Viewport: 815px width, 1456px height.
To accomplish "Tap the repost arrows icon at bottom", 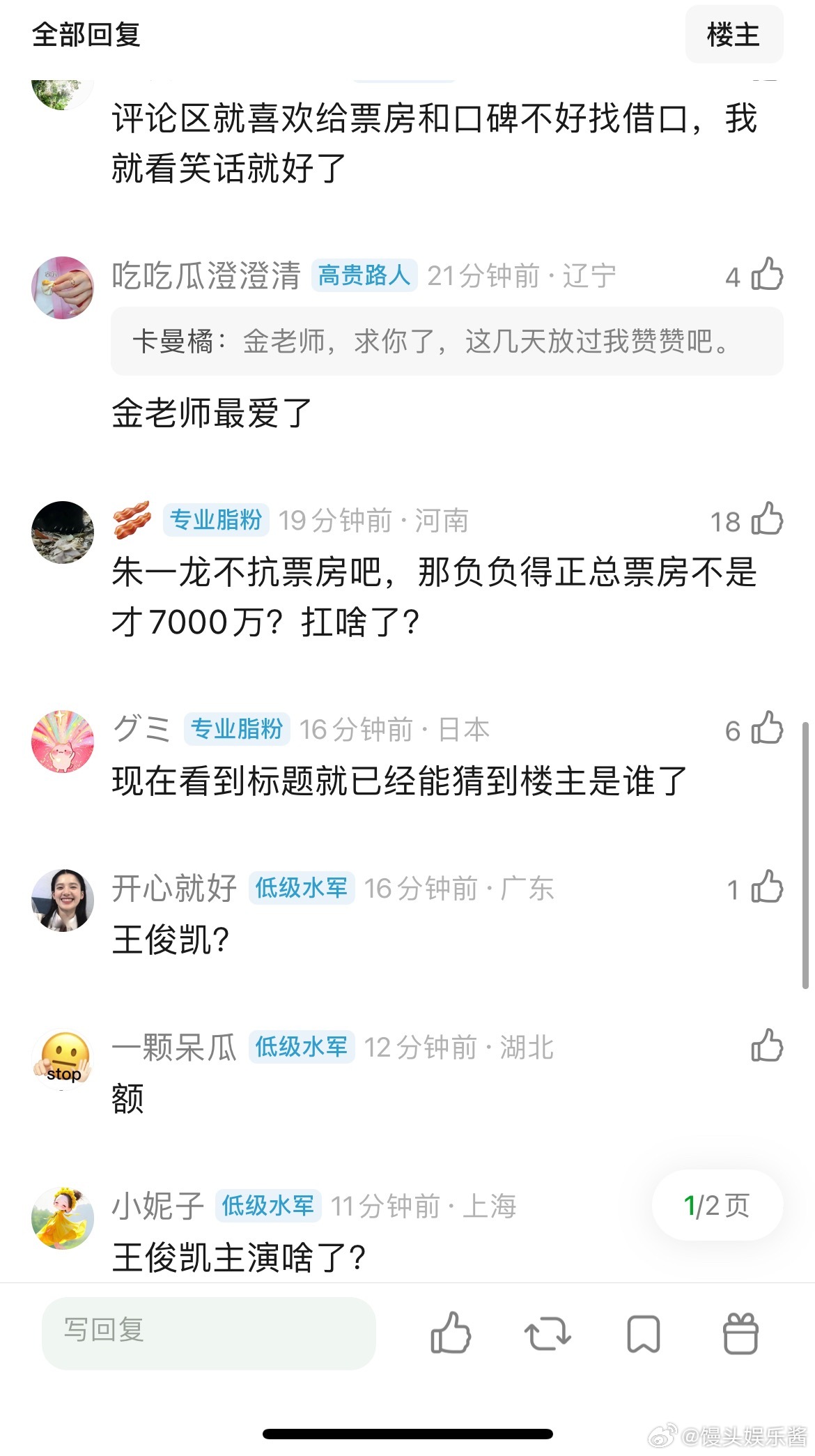I will [x=548, y=1333].
